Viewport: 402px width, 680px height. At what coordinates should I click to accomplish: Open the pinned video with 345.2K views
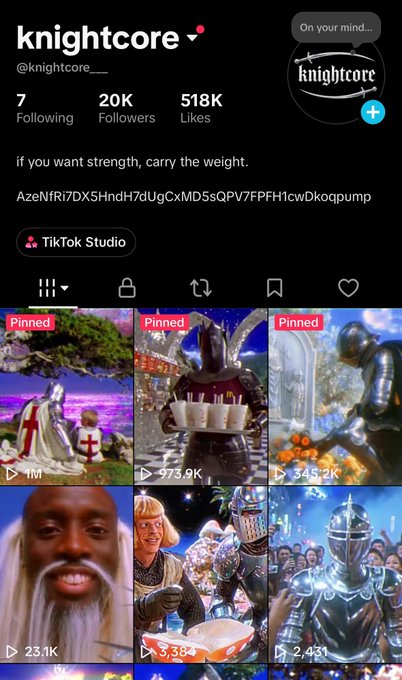(x=335, y=396)
